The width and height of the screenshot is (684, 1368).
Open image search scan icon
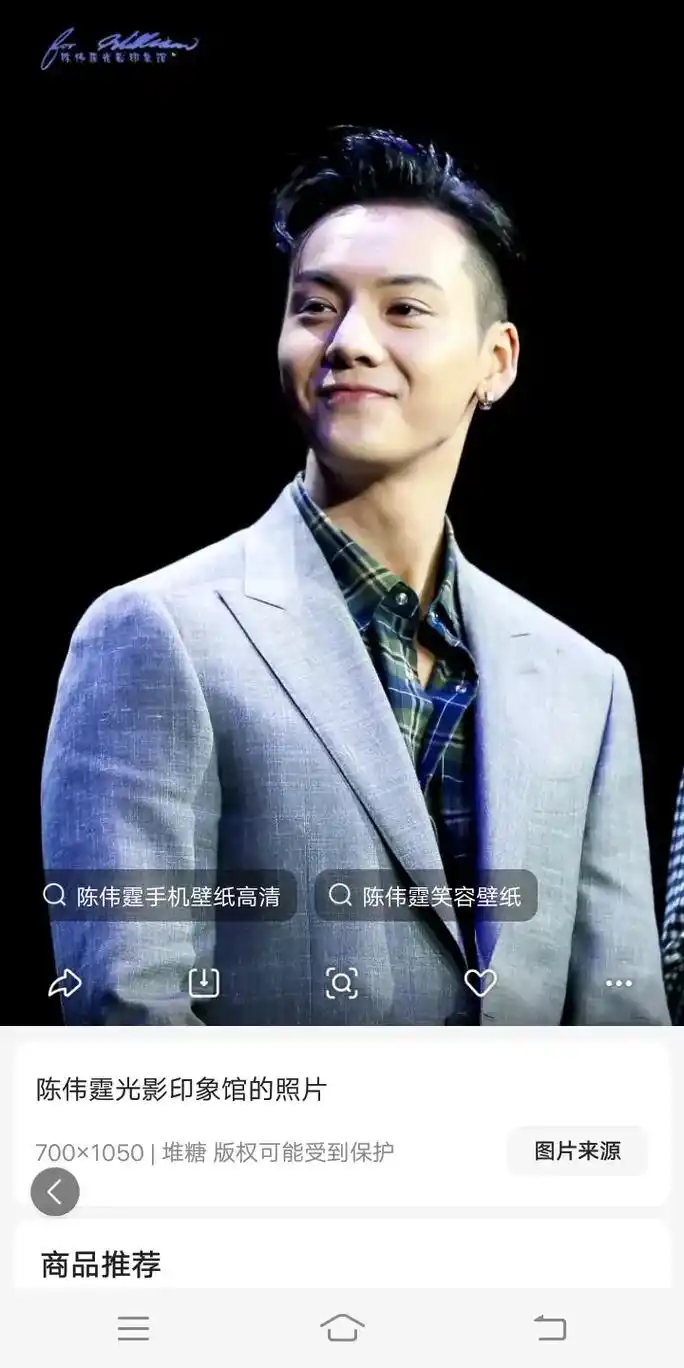pos(342,984)
